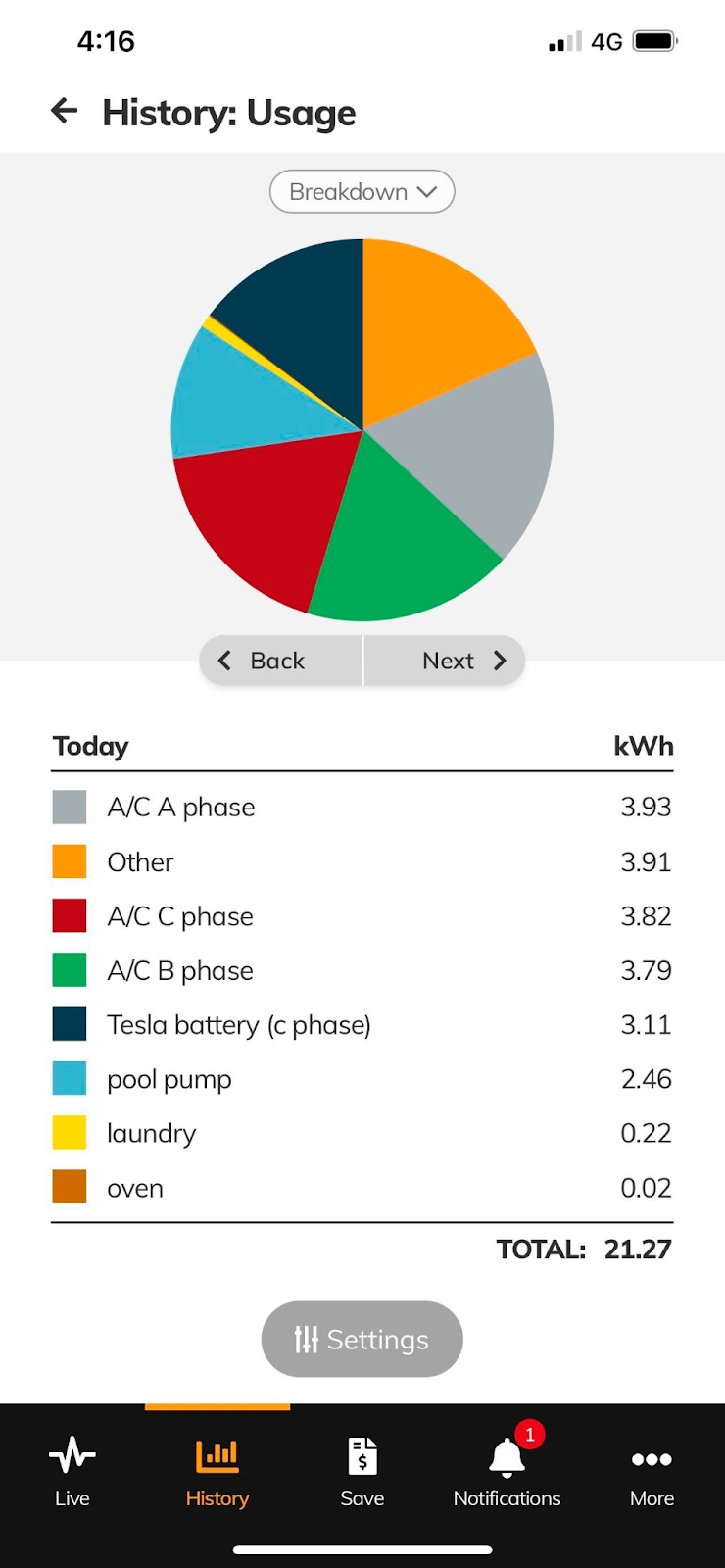The width and height of the screenshot is (725, 1568).
Task: Open the Breakdown dropdown
Action: tap(362, 191)
